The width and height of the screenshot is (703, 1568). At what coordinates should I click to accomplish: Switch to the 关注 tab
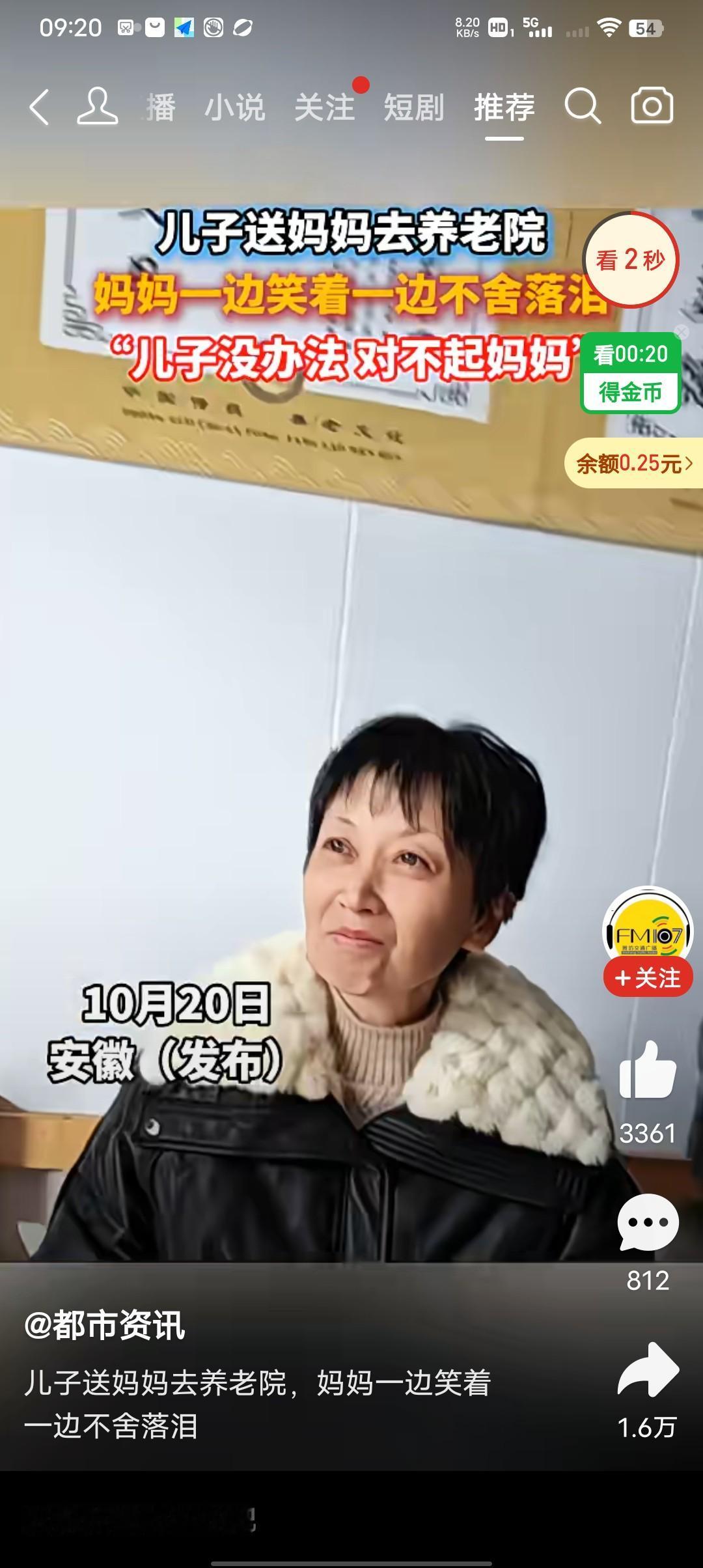click(324, 107)
